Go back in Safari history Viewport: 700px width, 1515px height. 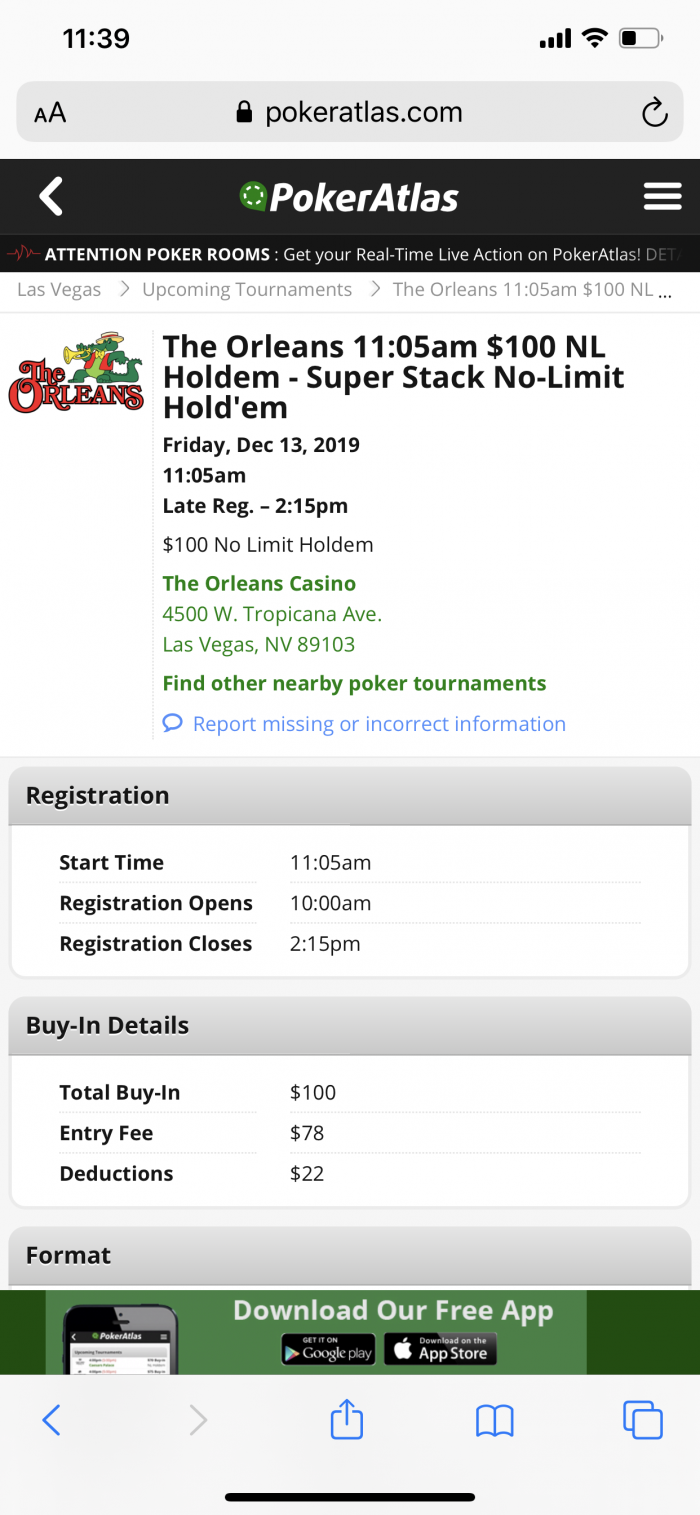(x=52, y=1419)
